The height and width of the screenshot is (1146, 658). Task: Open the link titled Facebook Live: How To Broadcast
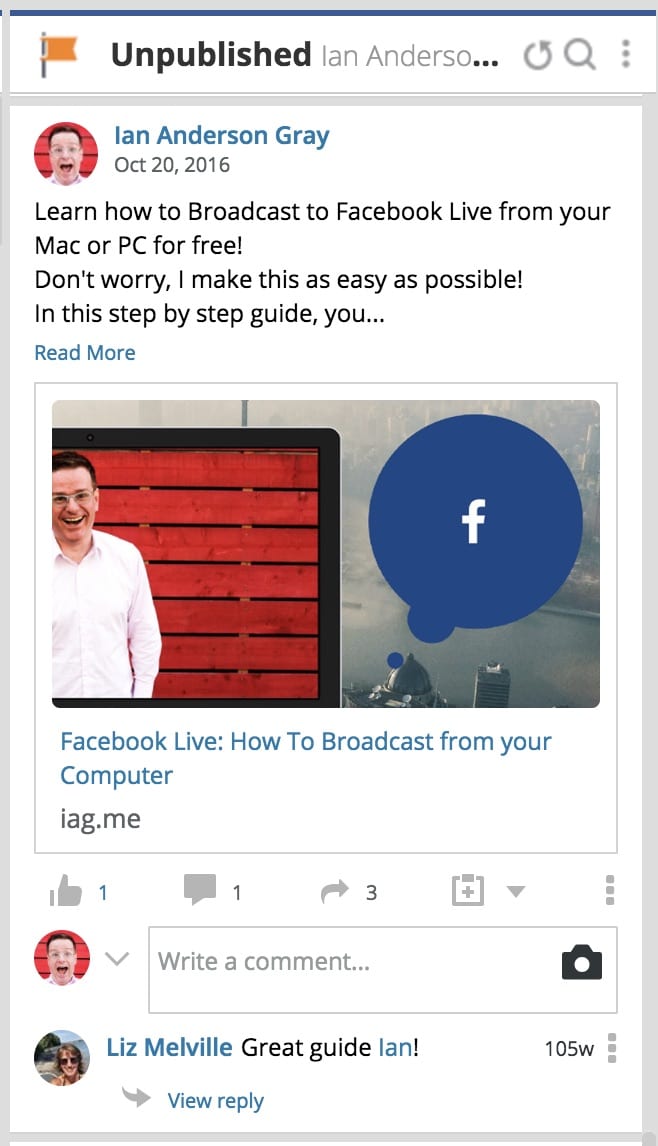[306, 758]
